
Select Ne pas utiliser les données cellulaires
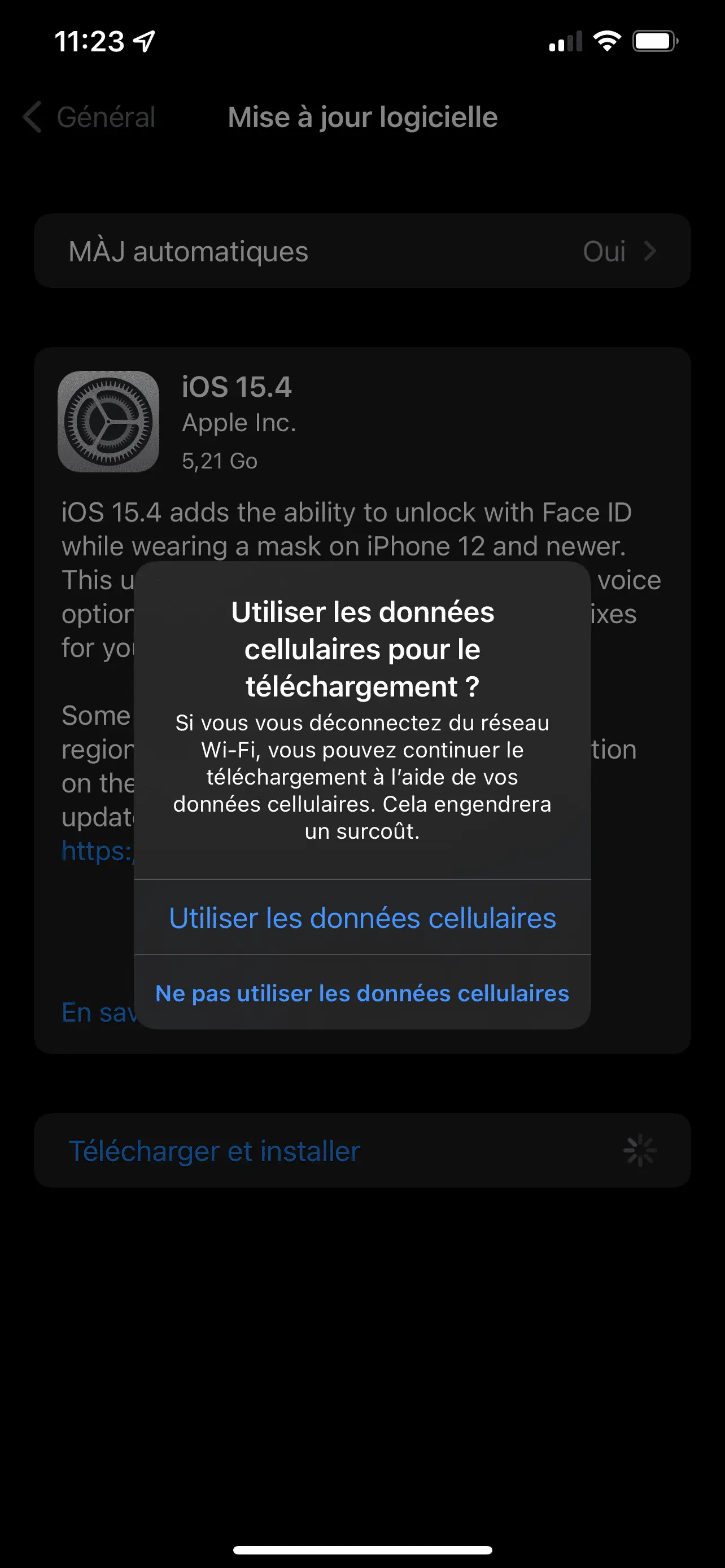click(x=362, y=993)
